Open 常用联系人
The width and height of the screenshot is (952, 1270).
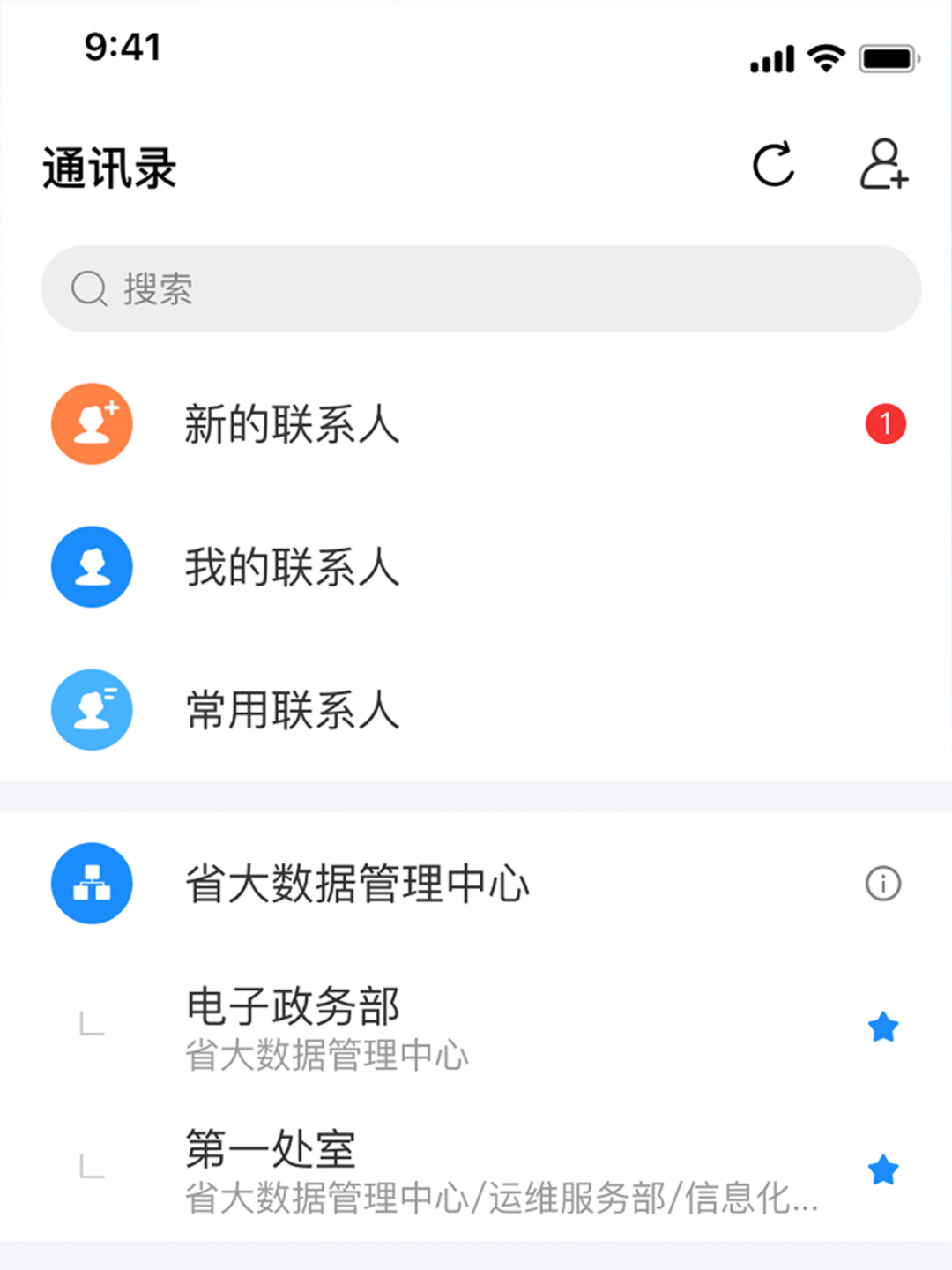(291, 710)
